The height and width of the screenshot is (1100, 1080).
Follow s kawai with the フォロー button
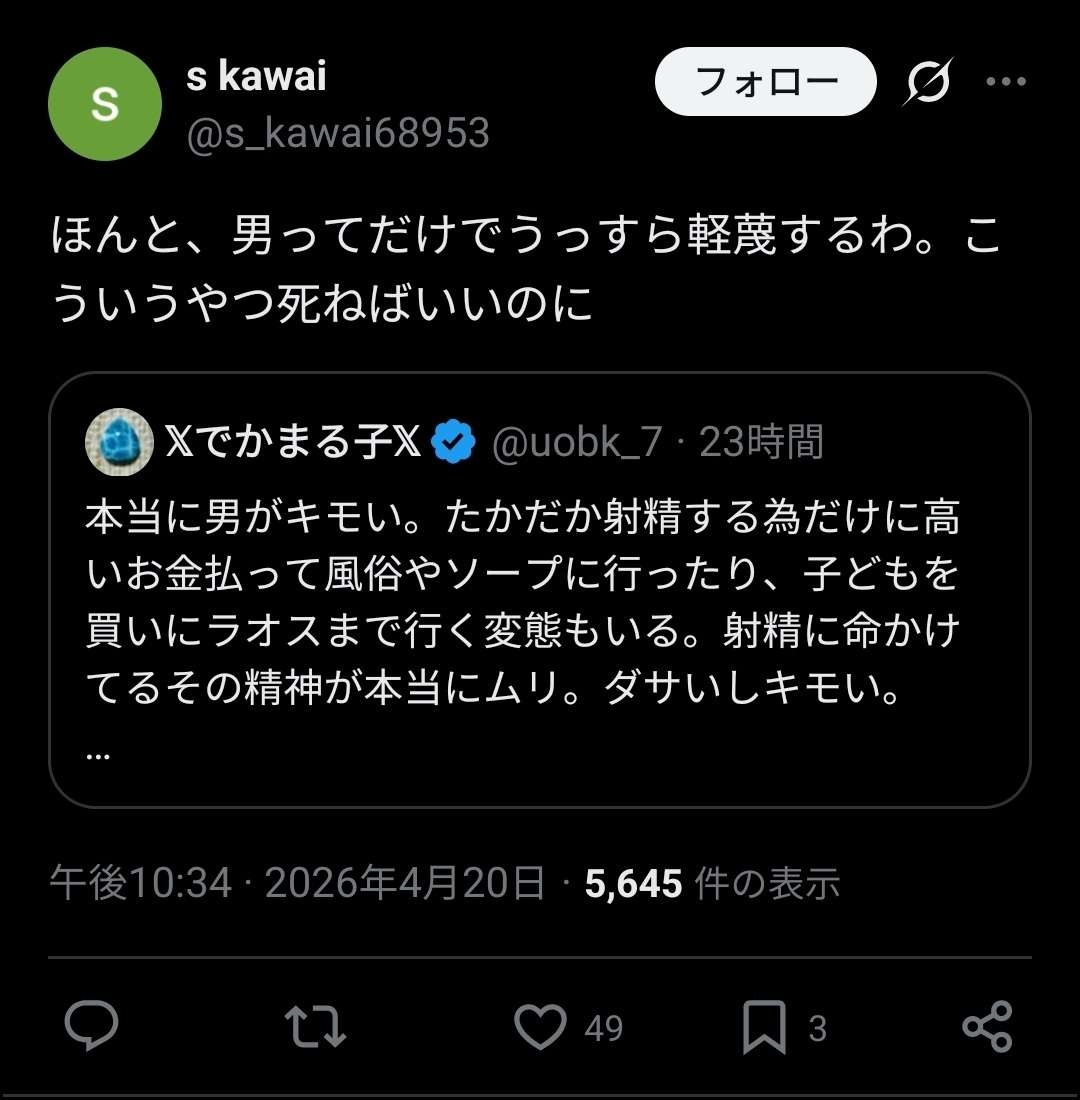coord(765,82)
